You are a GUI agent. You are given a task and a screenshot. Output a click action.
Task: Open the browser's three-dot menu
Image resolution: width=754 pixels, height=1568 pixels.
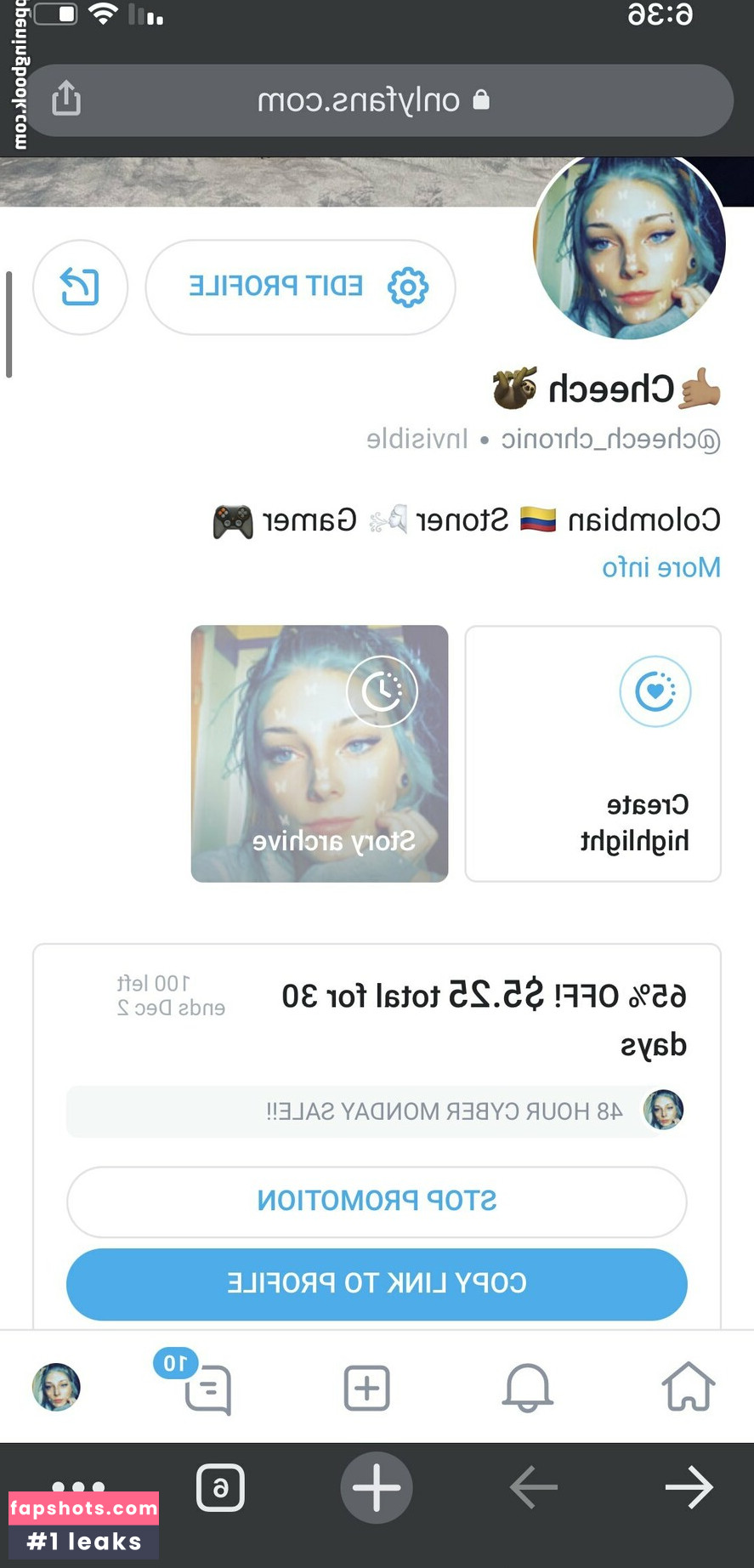tap(78, 1486)
